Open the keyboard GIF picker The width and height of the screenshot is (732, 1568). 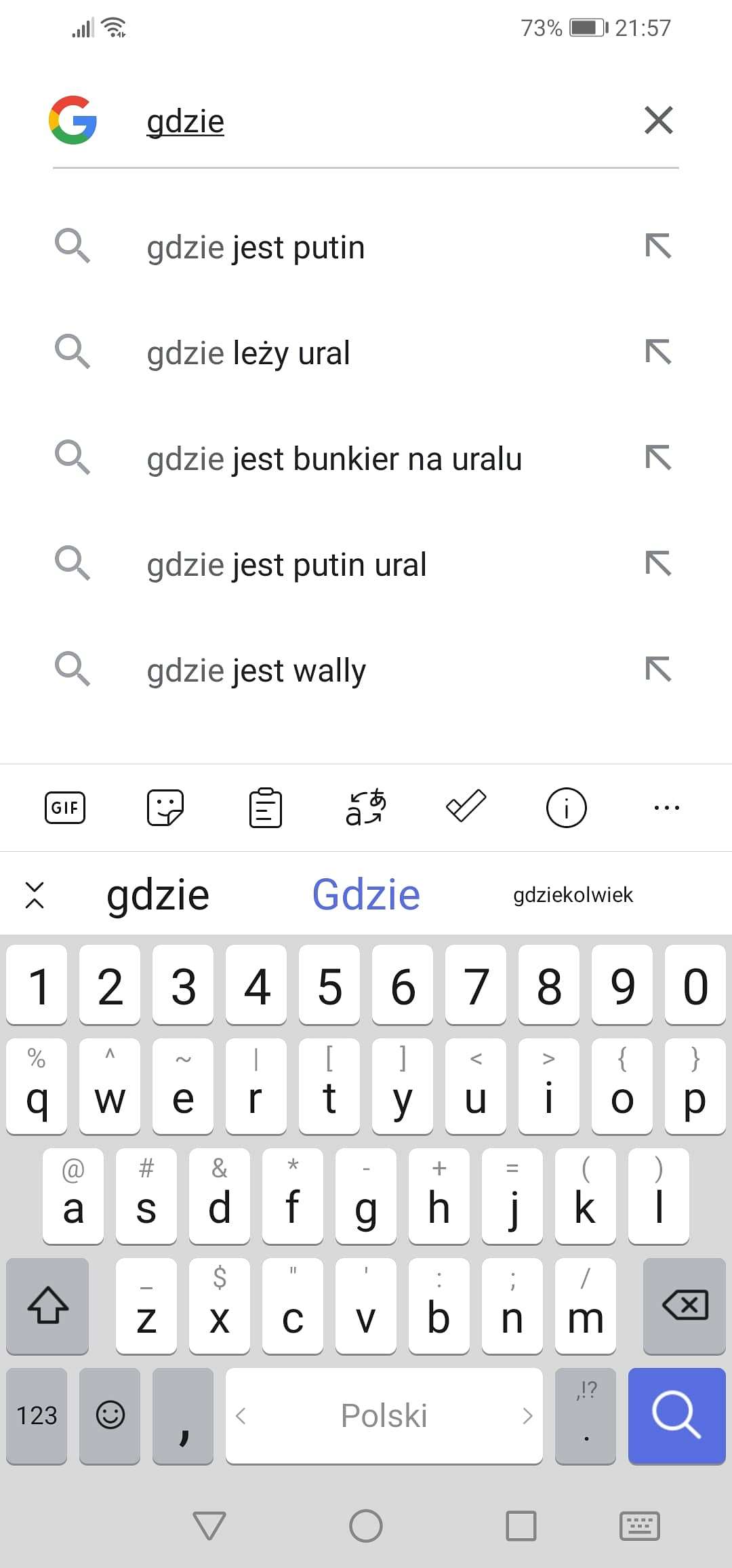pyautogui.click(x=65, y=808)
